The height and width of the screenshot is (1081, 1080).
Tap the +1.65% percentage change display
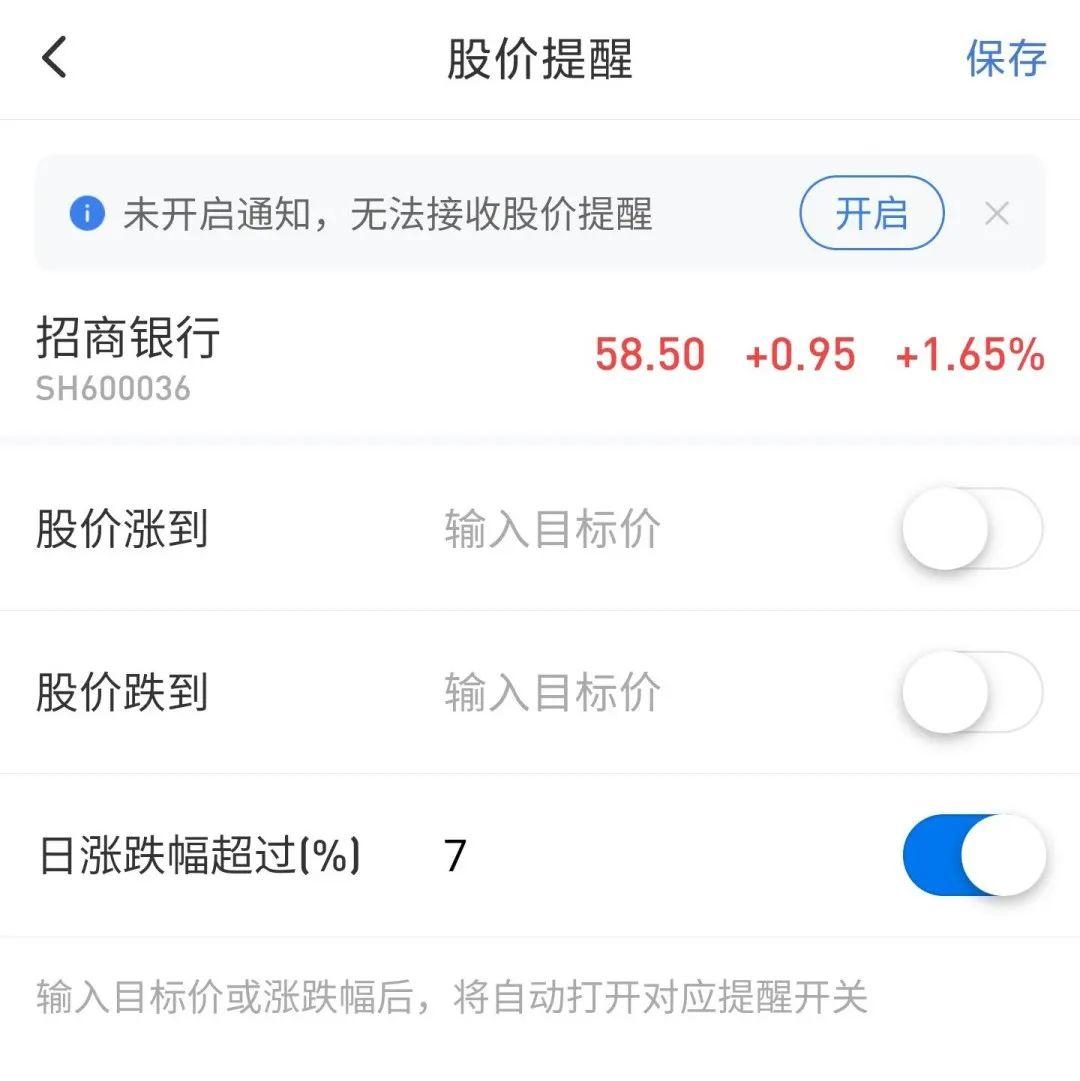coord(970,356)
